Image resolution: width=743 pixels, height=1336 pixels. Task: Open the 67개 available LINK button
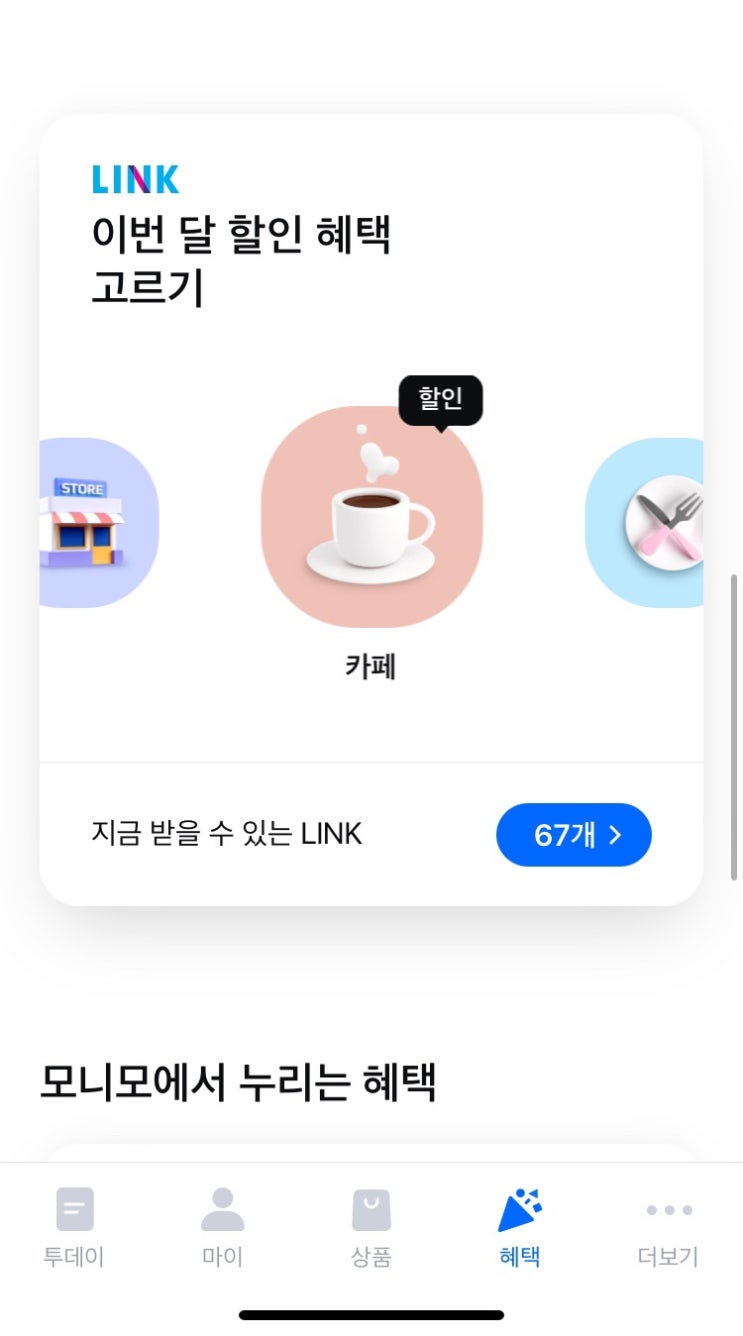coord(573,835)
